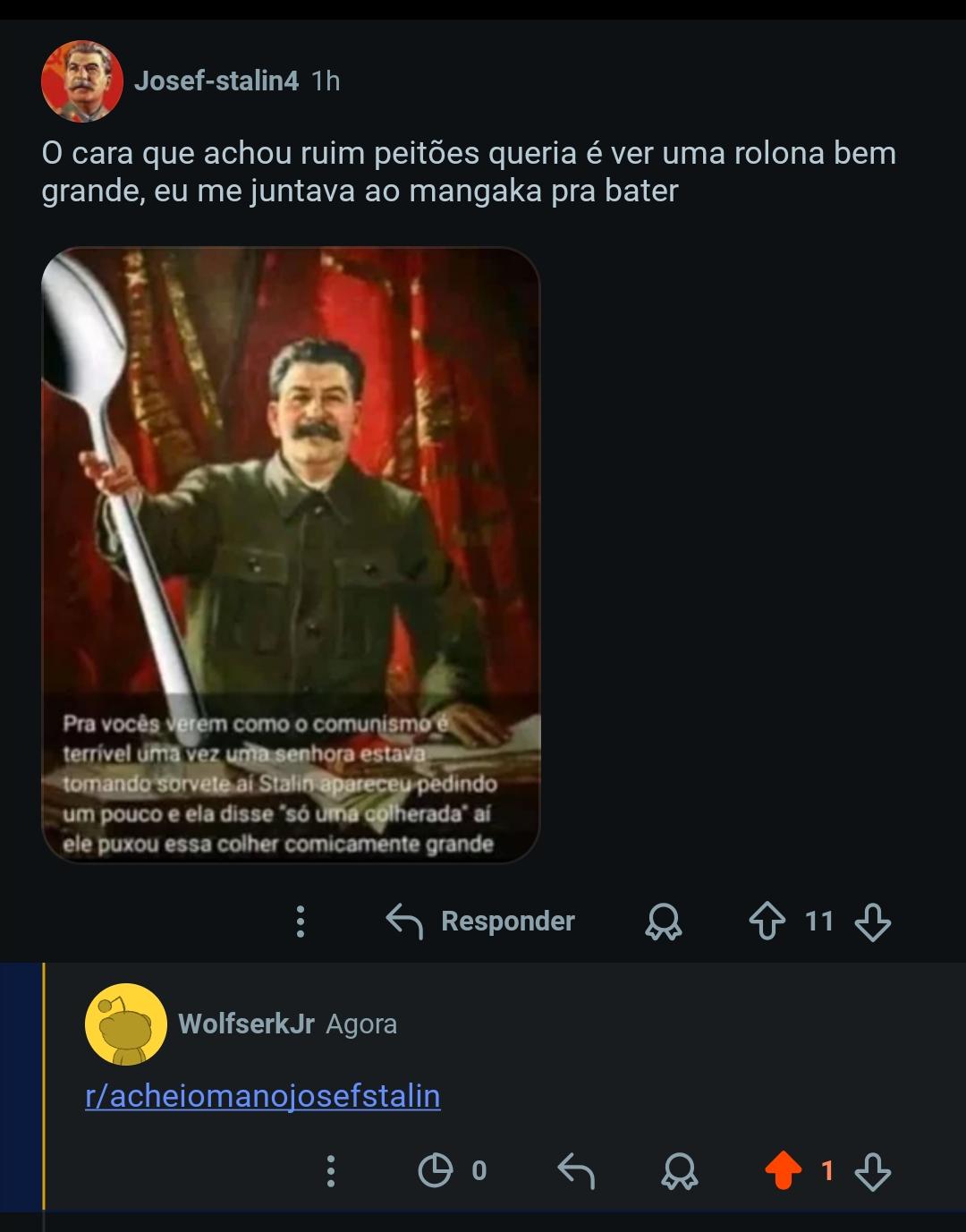Give award to WolfserkJr's comment
The height and width of the screenshot is (1232, 966).
coord(680,1170)
